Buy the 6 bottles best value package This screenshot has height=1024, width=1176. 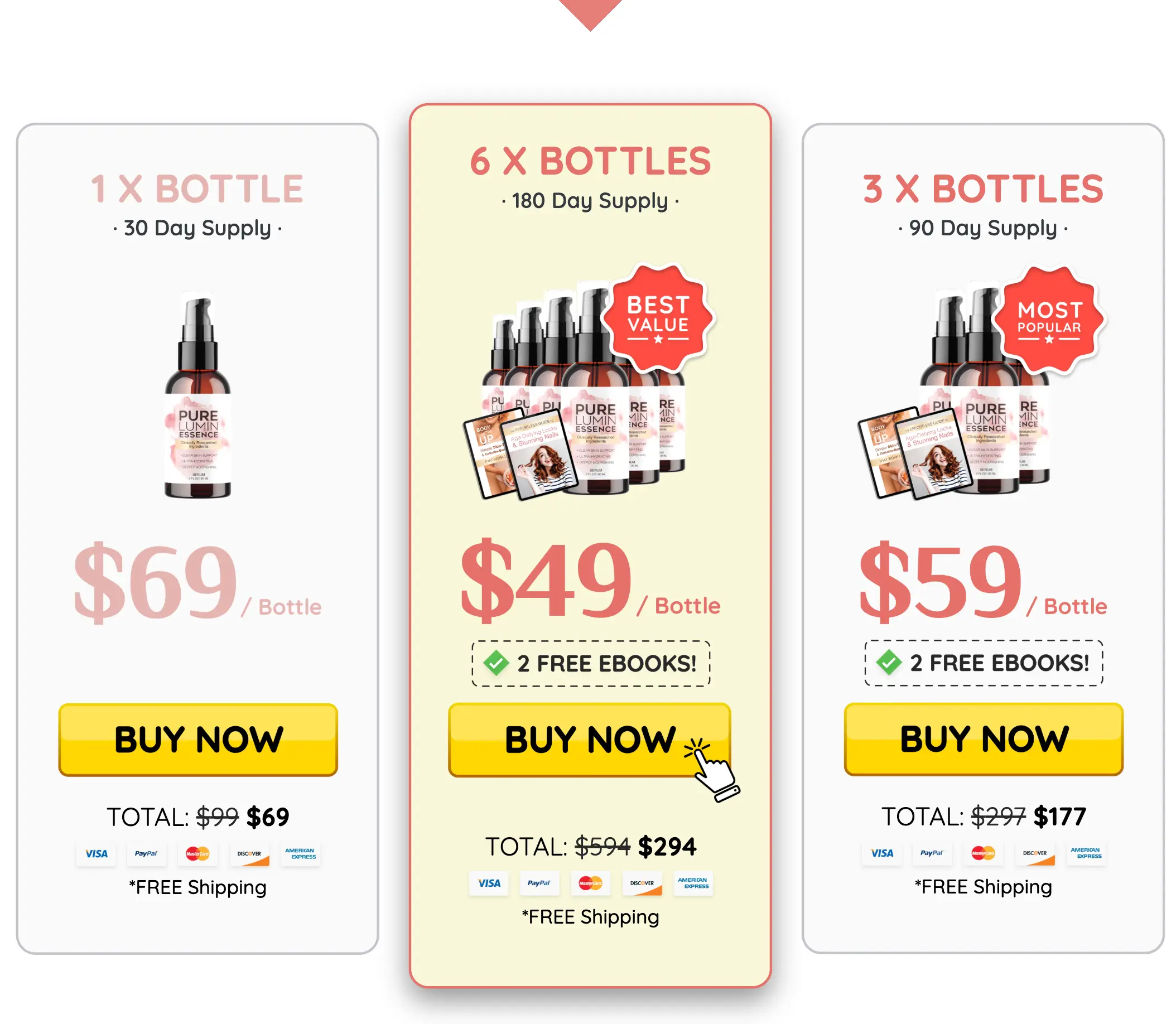[589, 739]
